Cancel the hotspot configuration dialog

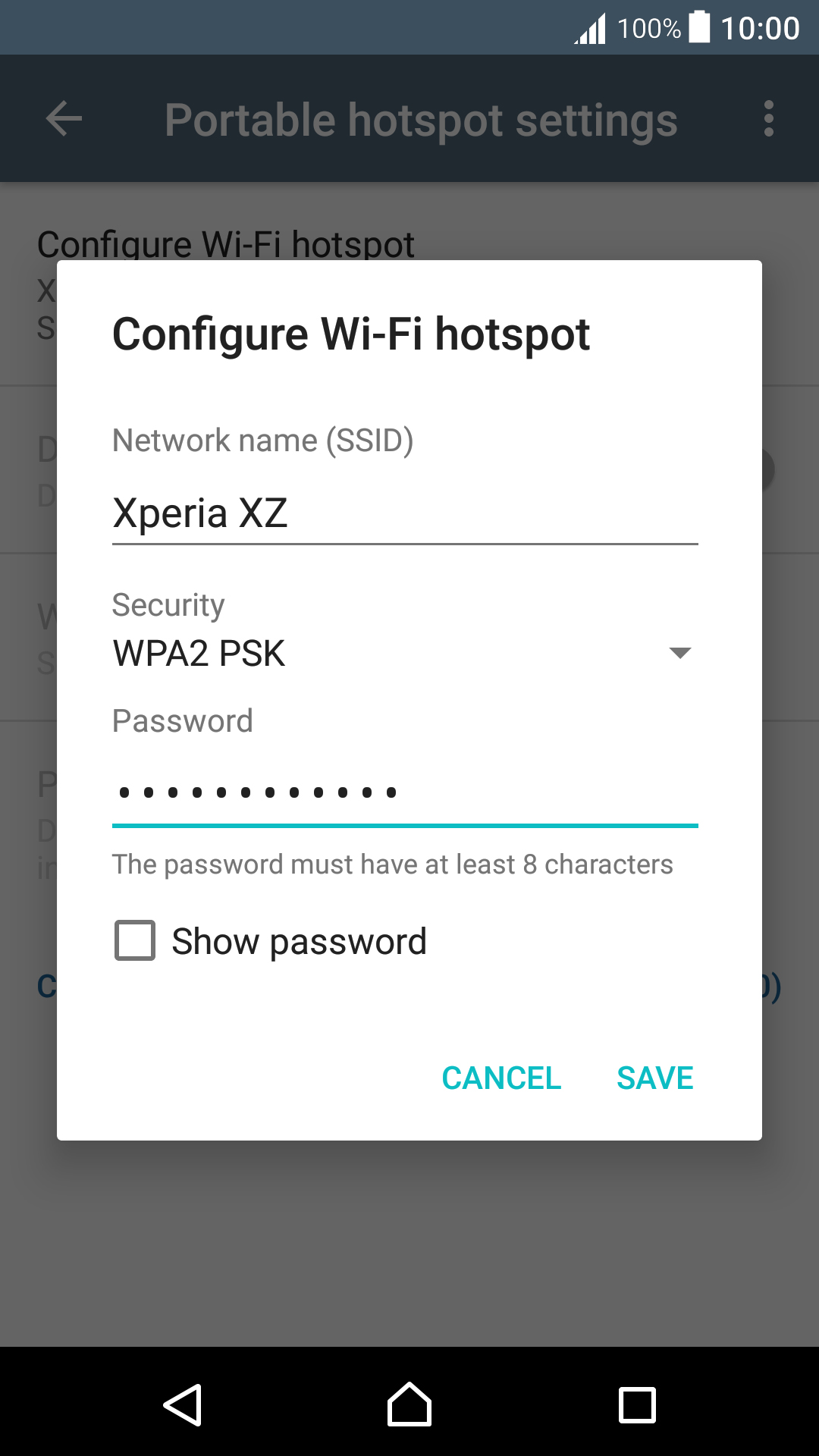[x=501, y=1078]
